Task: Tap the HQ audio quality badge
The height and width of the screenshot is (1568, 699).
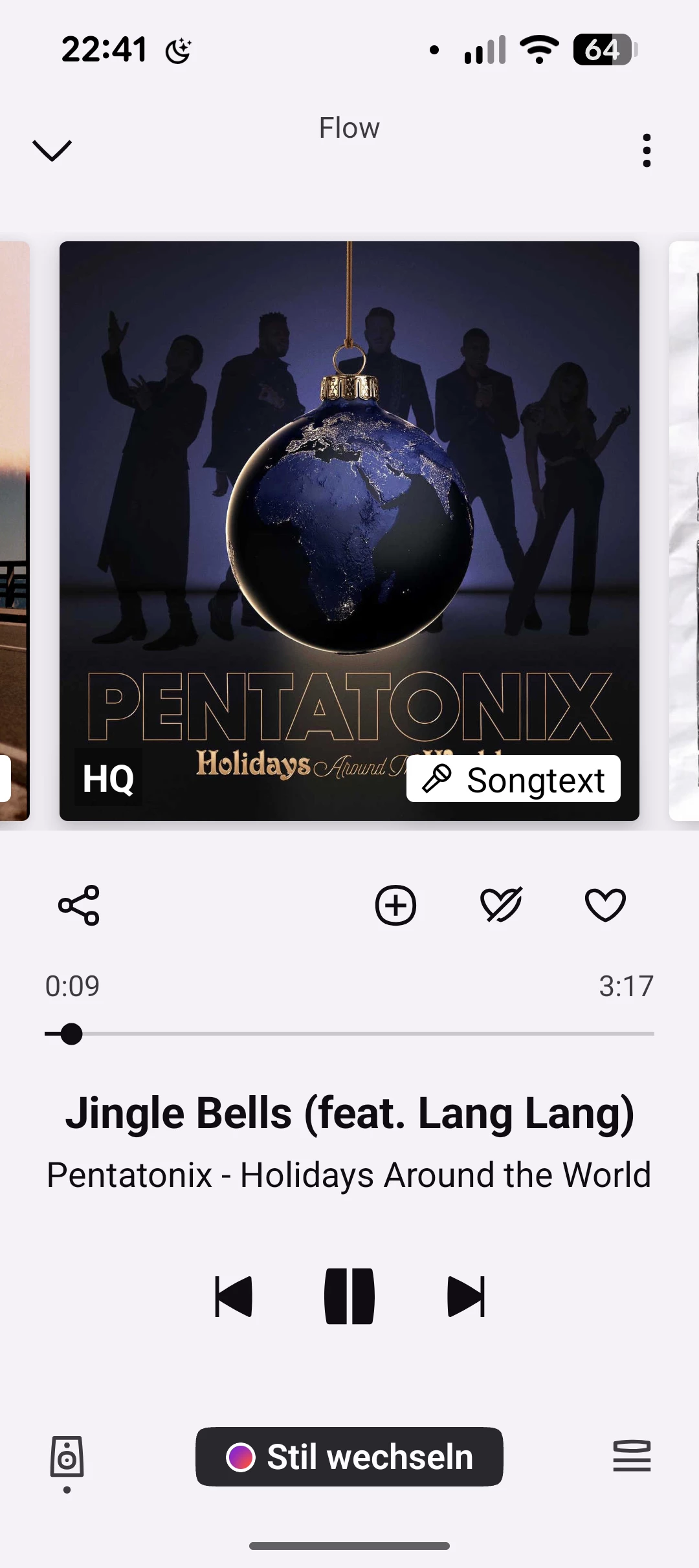Action: [108, 778]
